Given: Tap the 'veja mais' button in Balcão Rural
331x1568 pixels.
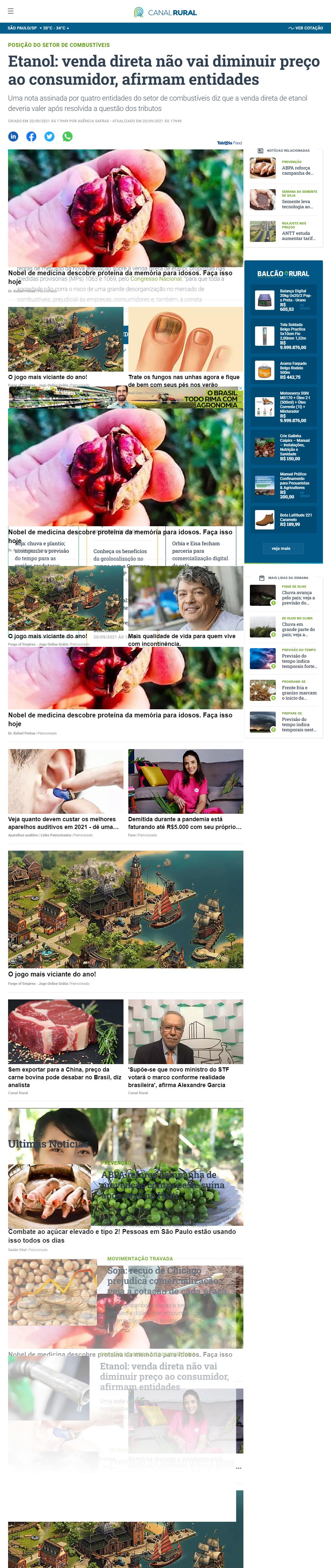Looking at the screenshot, I should click(x=281, y=549).
